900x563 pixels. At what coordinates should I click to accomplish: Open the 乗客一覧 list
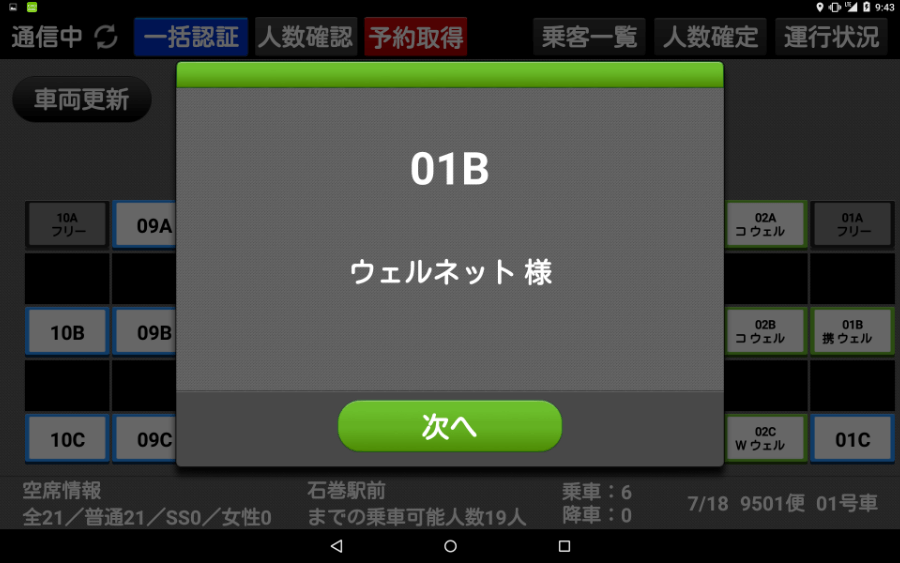589,38
